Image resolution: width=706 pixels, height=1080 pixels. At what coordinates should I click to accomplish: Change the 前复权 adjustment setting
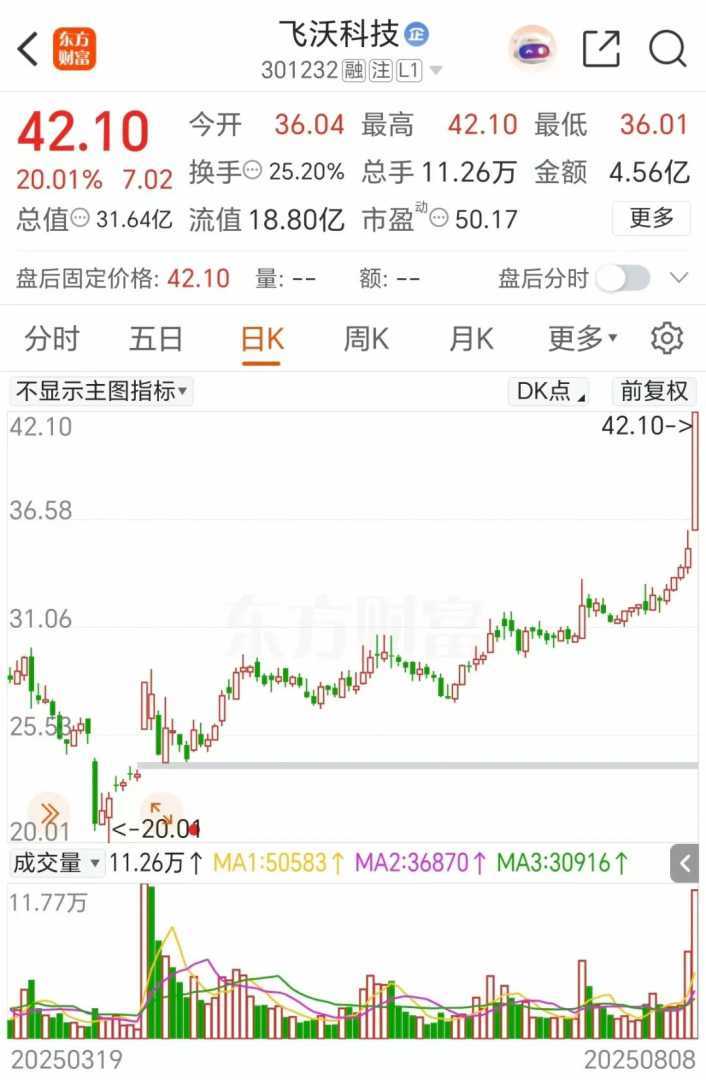coord(655,391)
